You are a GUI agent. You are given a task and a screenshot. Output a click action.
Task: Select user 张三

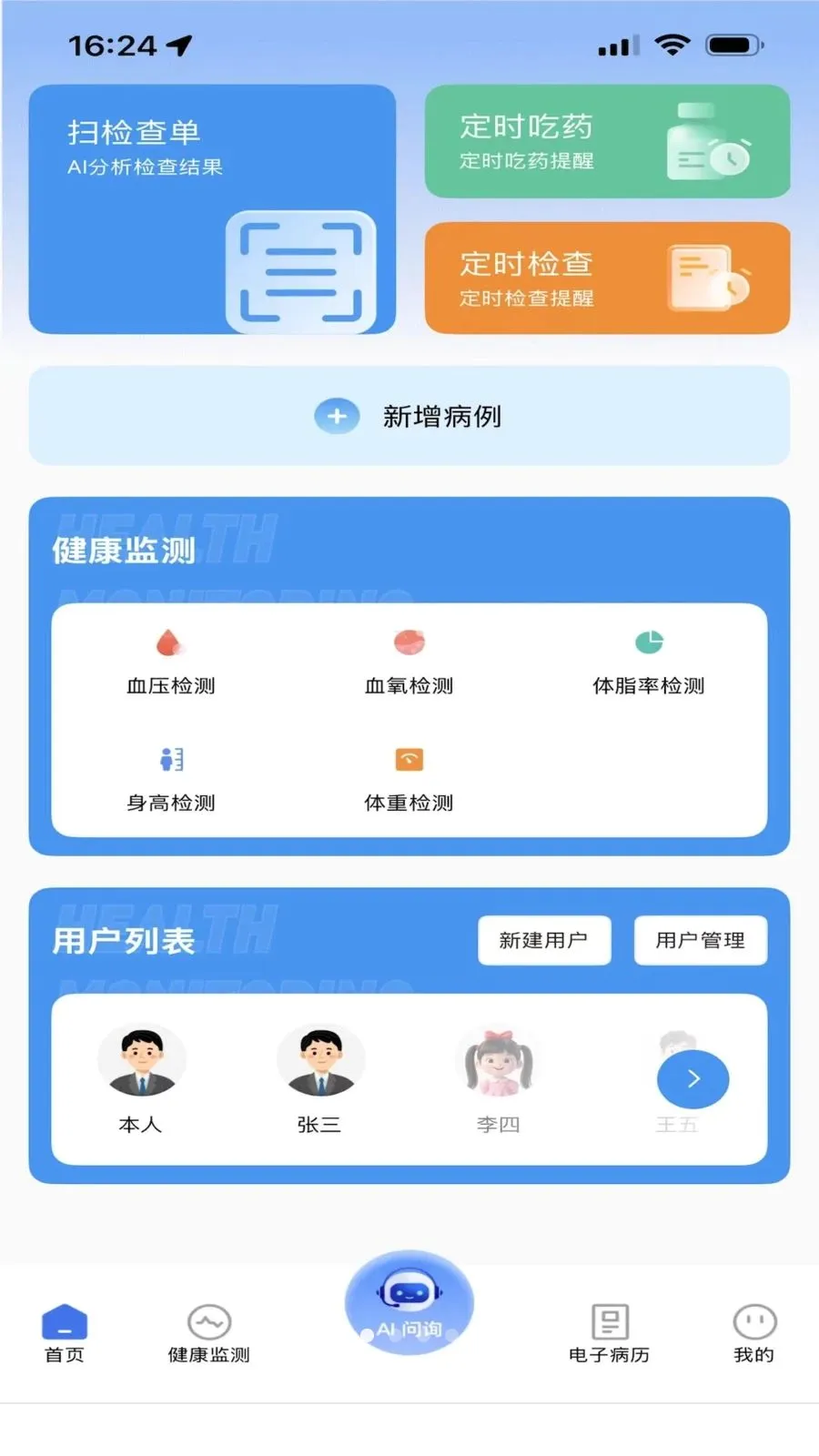click(x=320, y=1079)
